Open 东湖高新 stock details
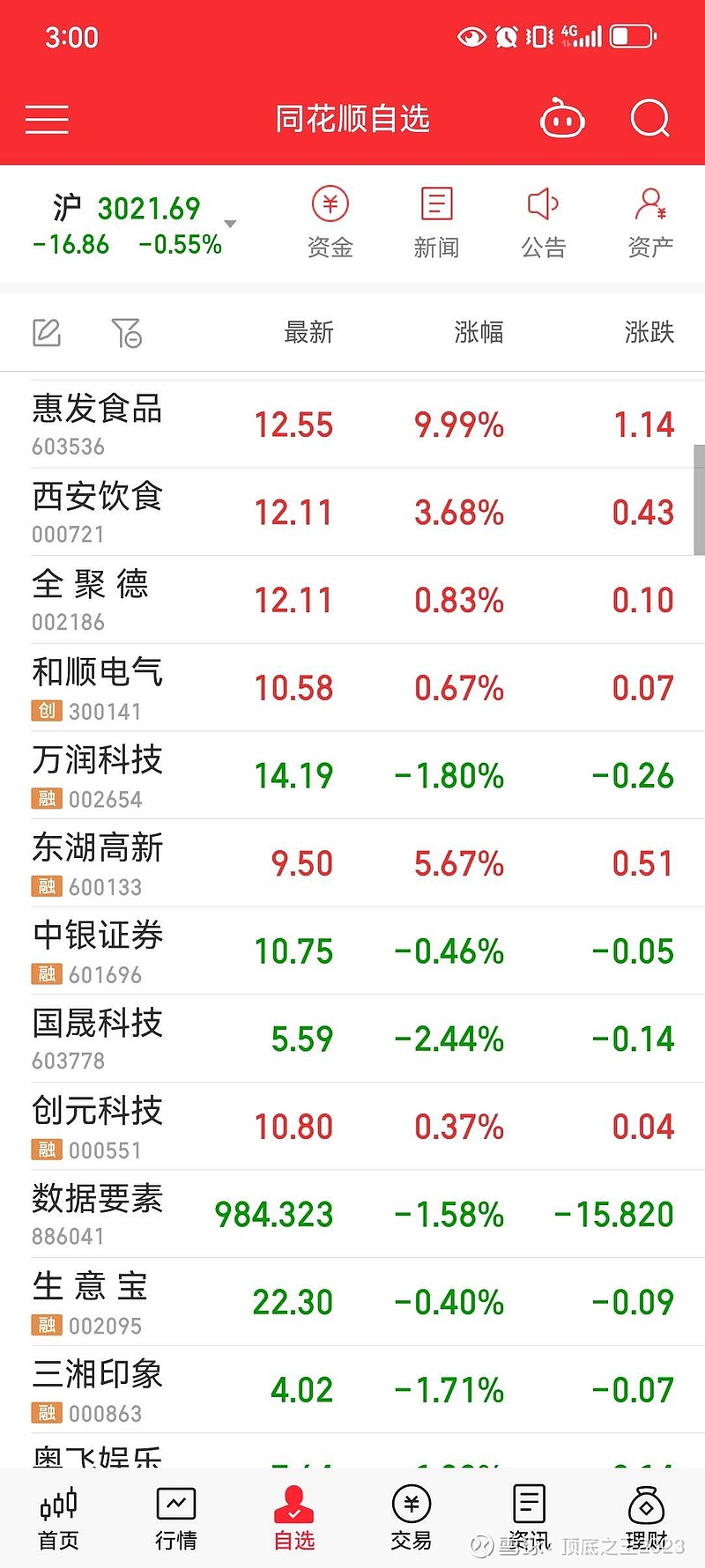705x1568 pixels. tap(352, 863)
